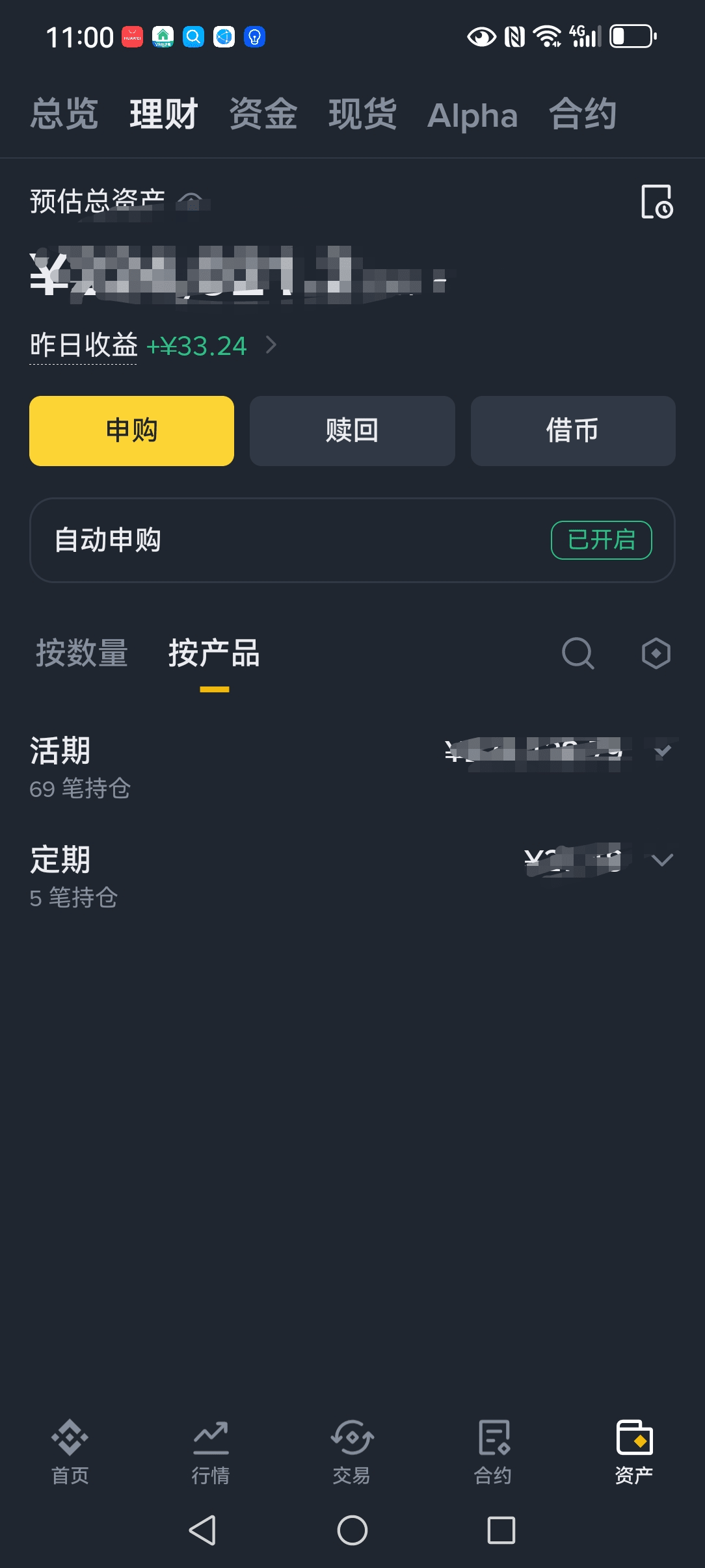Screen dimensions: 705x1568
Task: Open yesterday's earnings details
Action: [153, 345]
